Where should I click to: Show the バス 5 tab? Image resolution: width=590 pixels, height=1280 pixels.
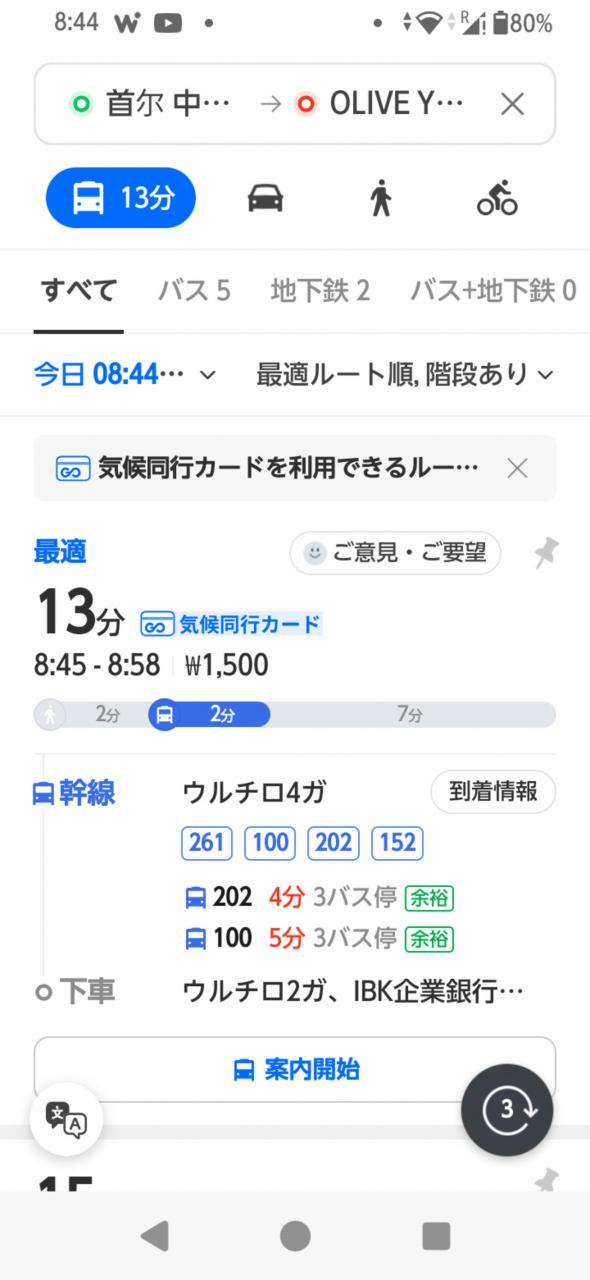[194, 291]
